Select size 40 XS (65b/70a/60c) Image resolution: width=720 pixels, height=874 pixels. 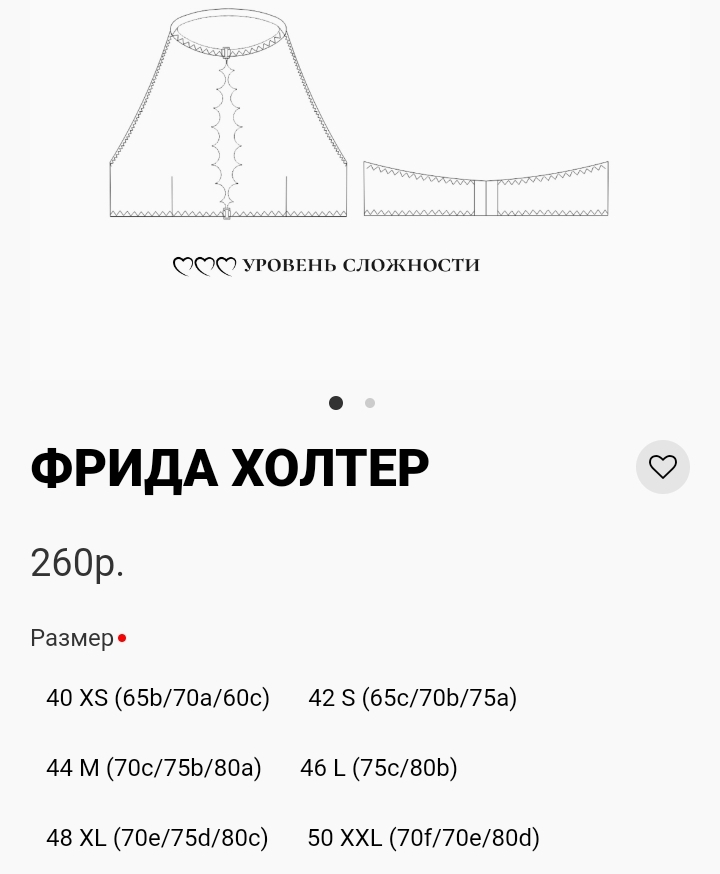[158, 698]
